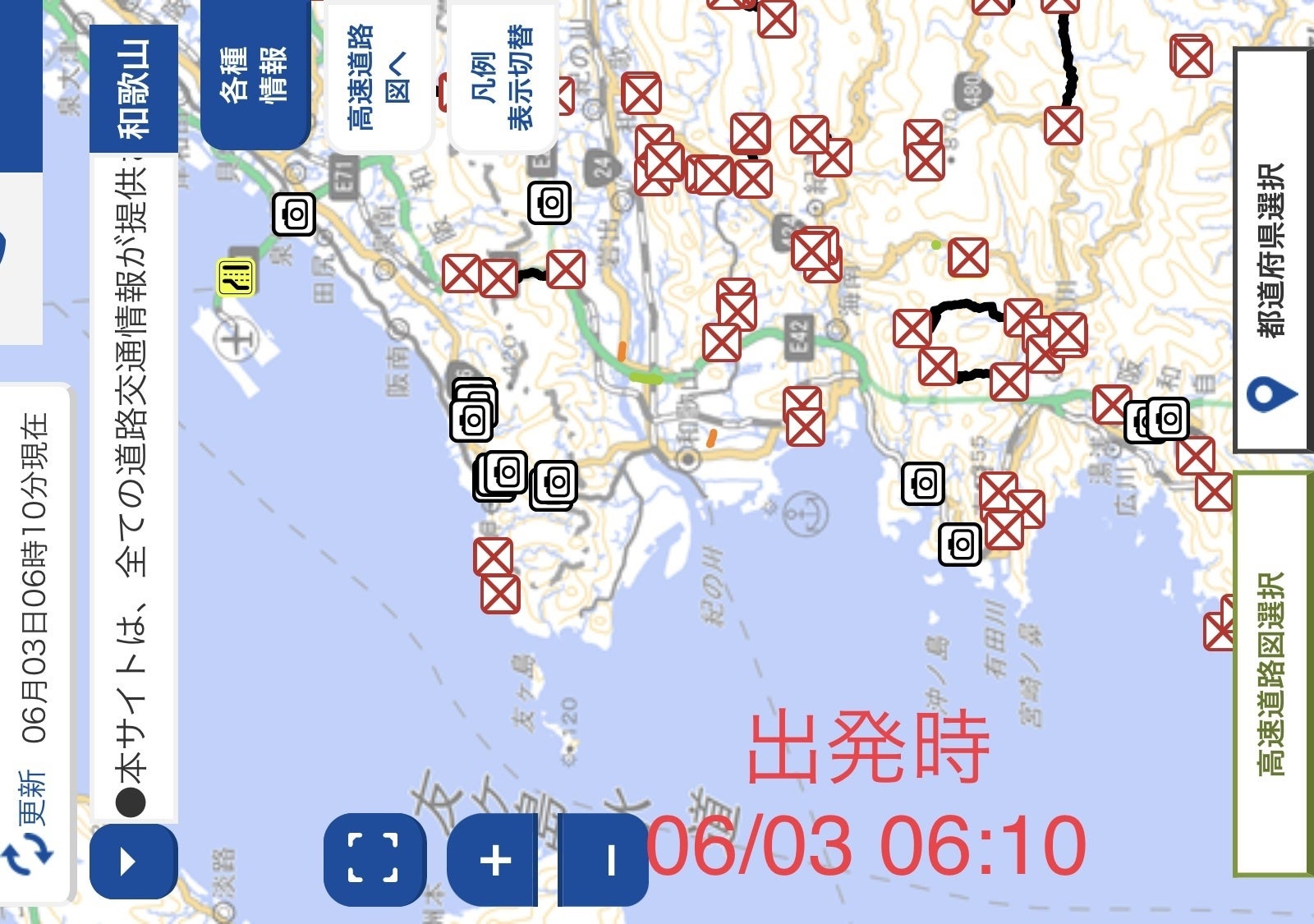Screen dimensions: 1314x924
Task: Open 都道府県選択 prefecture selector
Action: click(x=1270, y=251)
